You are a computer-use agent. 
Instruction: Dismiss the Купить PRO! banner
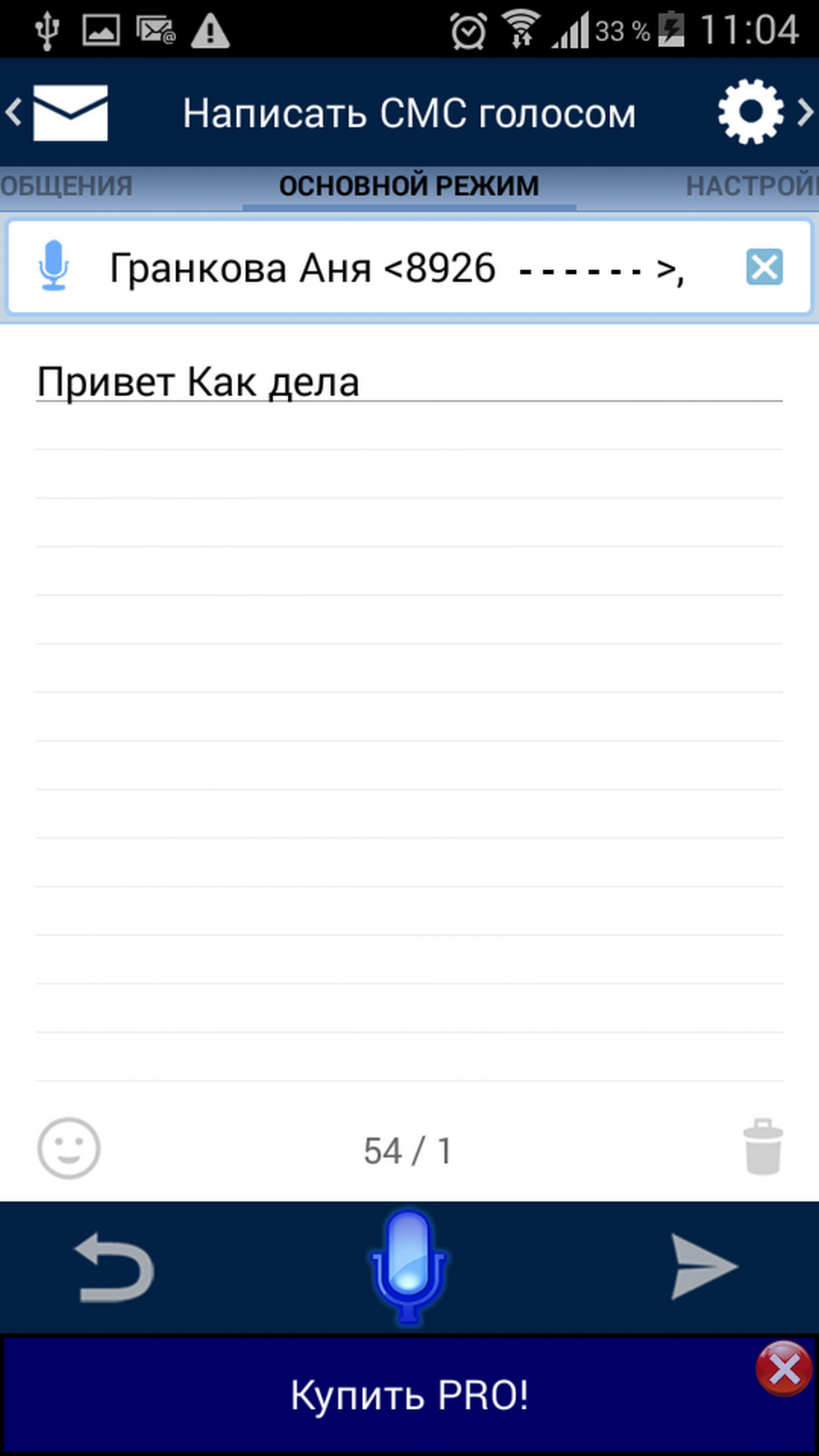[783, 1370]
